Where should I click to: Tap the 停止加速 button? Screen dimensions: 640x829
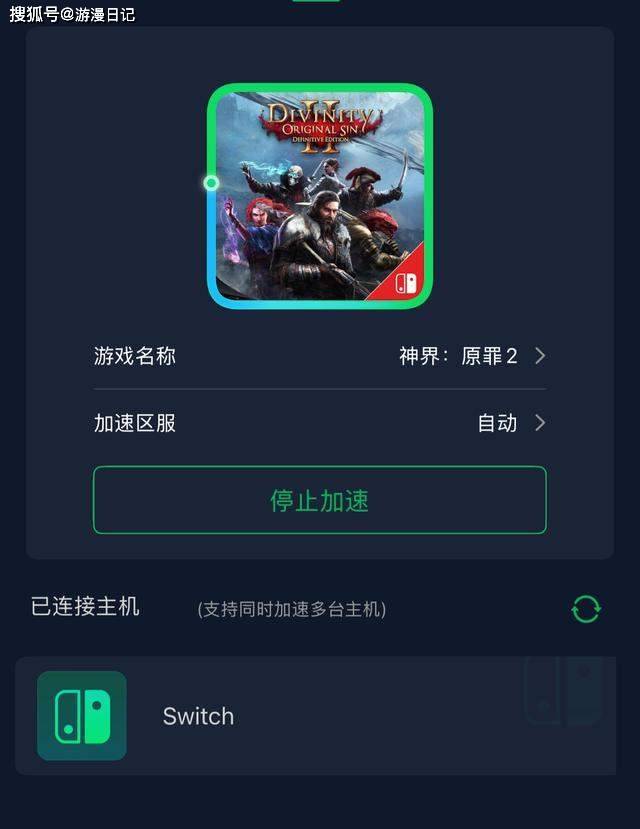click(x=319, y=500)
